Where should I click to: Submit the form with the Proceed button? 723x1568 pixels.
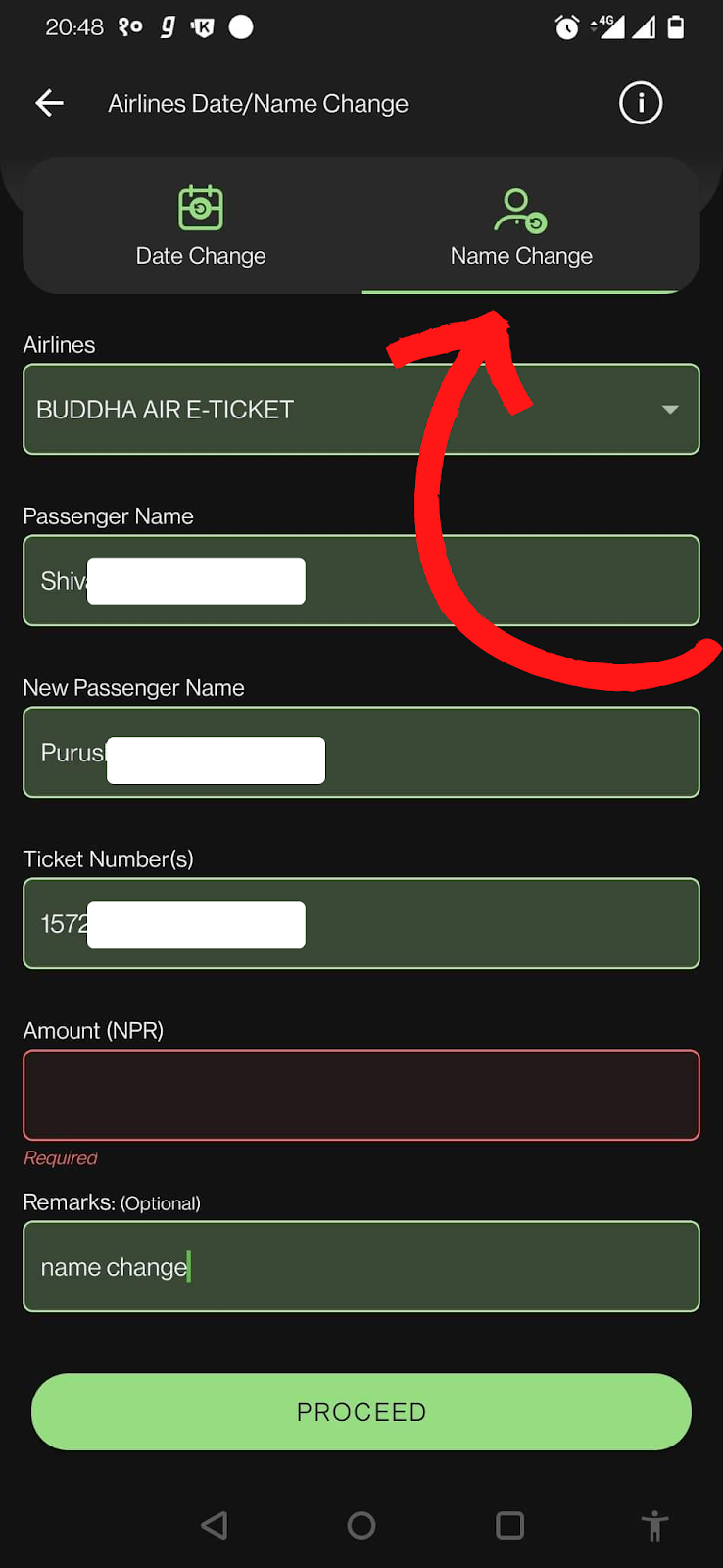pos(361,1411)
